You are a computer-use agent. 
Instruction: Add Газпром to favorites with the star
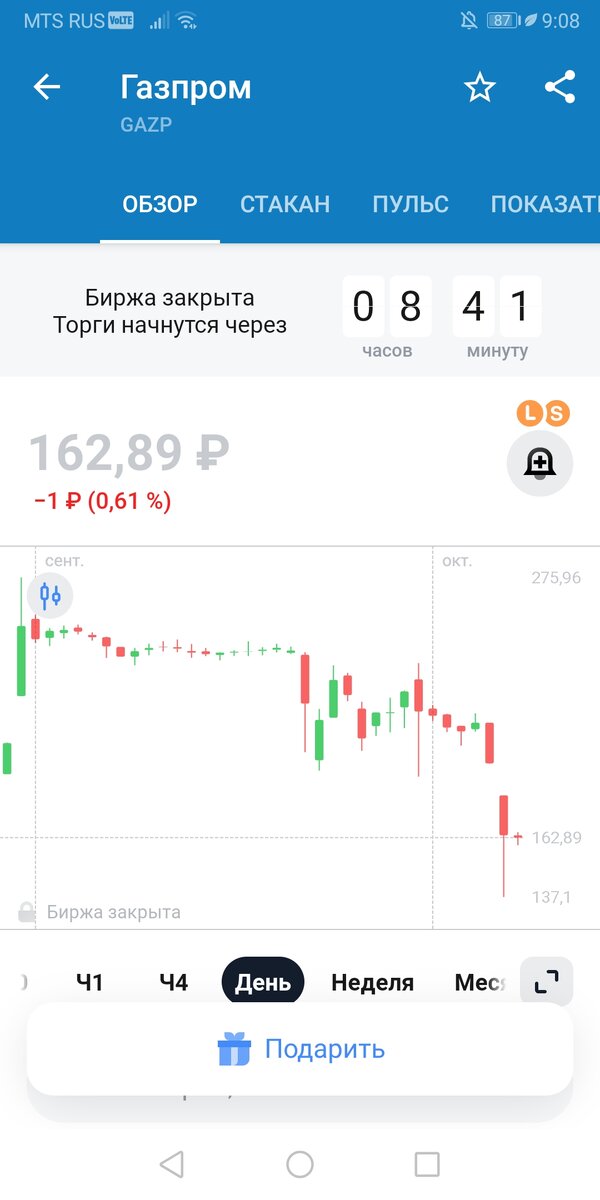pos(480,88)
